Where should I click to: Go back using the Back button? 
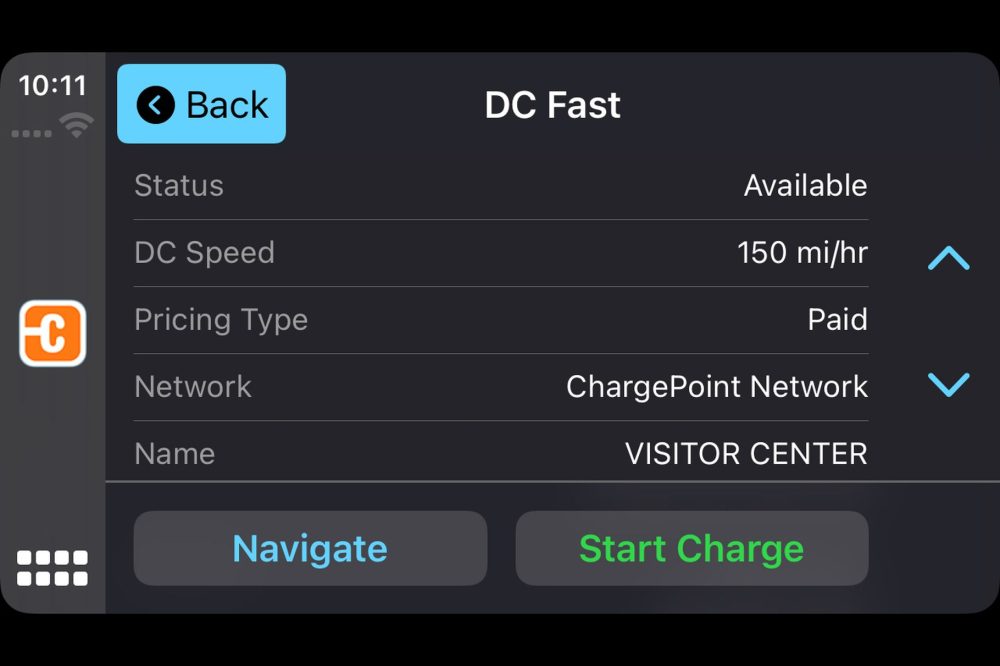pyautogui.click(x=201, y=104)
